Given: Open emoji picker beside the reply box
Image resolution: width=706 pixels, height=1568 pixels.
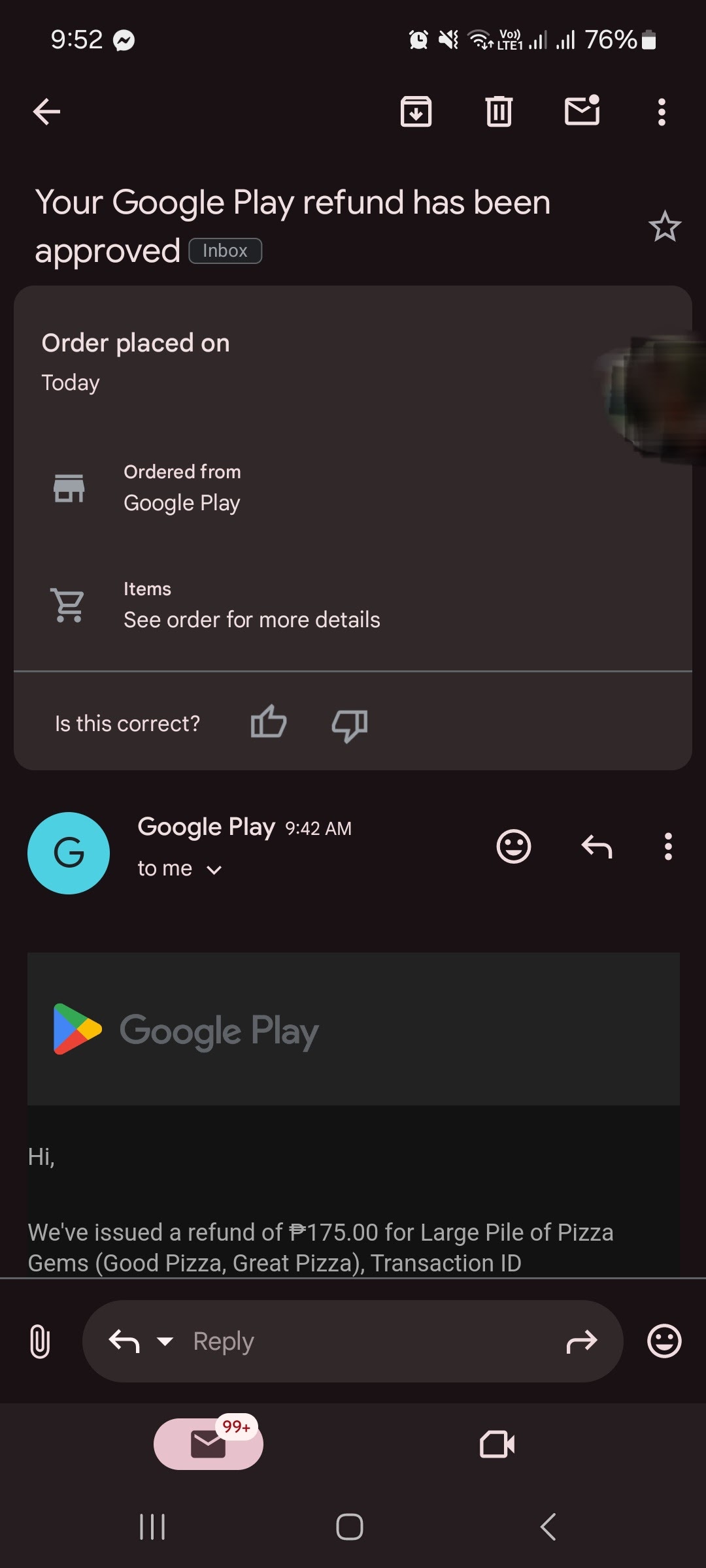Looking at the screenshot, I should pyautogui.click(x=664, y=1341).
